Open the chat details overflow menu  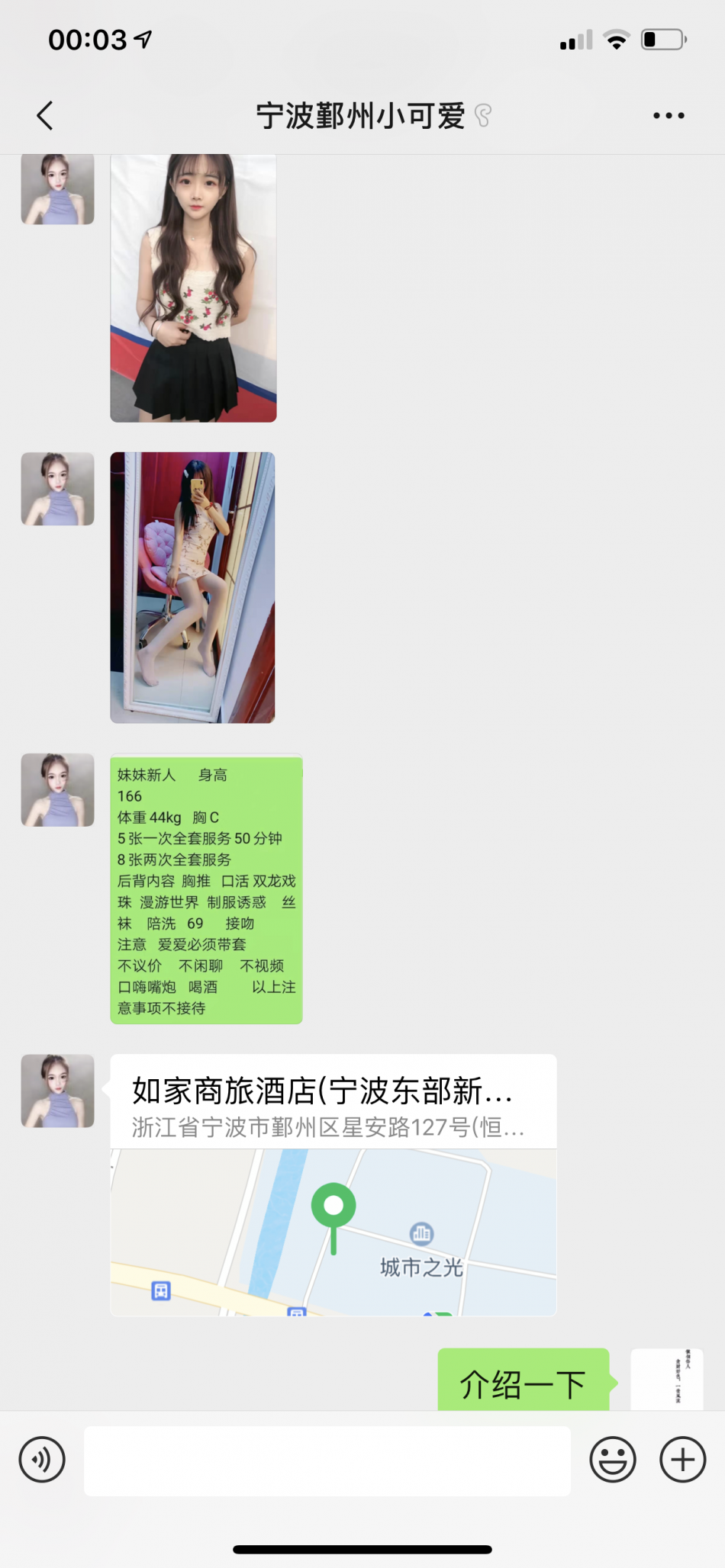[x=669, y=116]
